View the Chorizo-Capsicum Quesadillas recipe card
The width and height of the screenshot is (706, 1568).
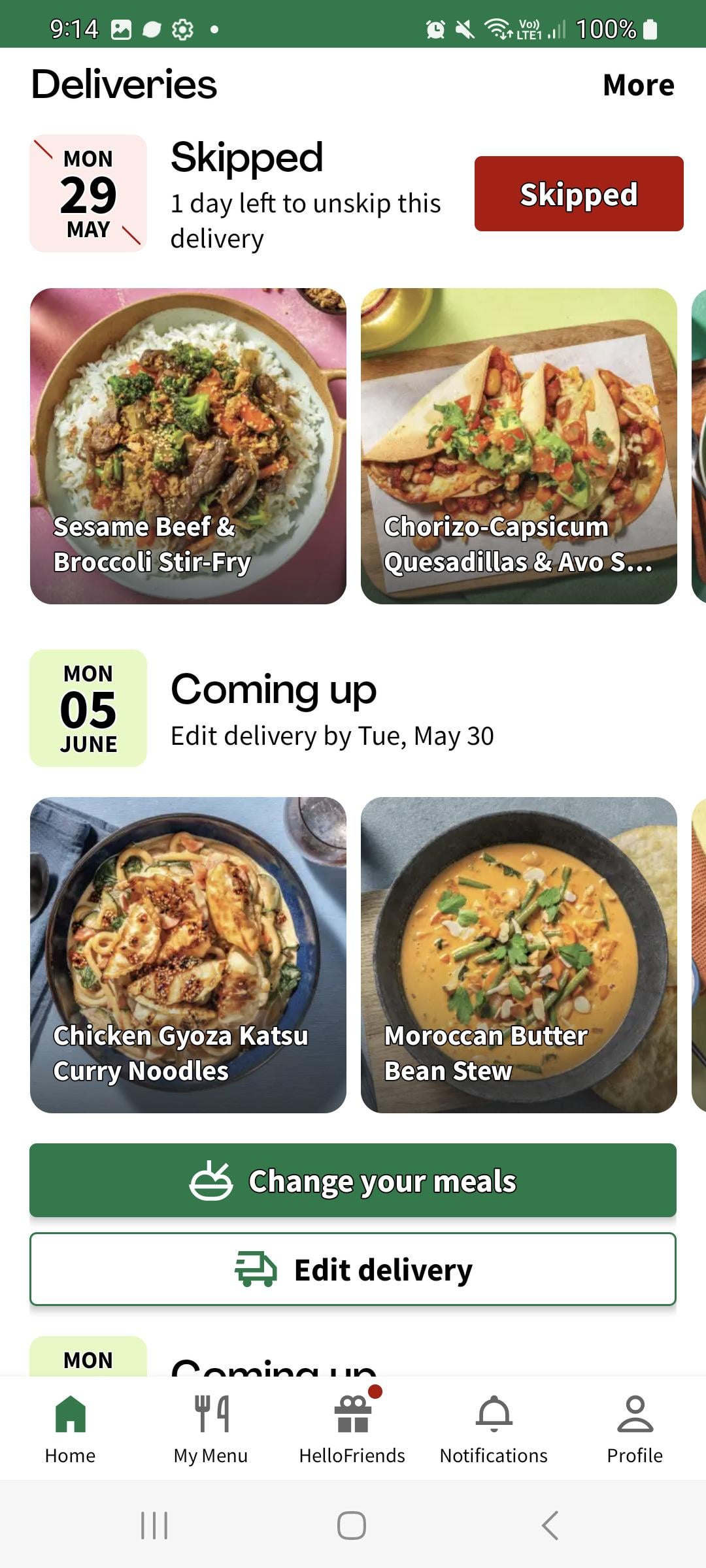[518, 446]
